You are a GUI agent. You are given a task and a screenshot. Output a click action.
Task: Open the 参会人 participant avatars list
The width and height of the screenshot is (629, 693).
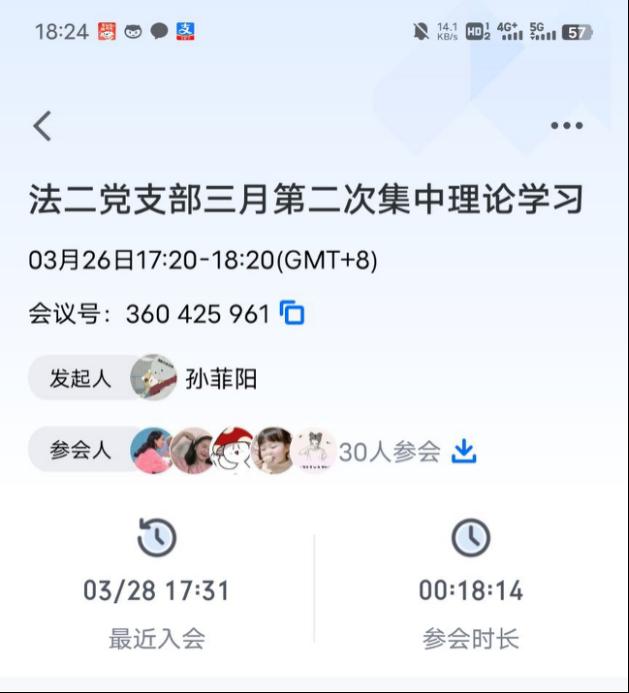[x=232, y=451]
